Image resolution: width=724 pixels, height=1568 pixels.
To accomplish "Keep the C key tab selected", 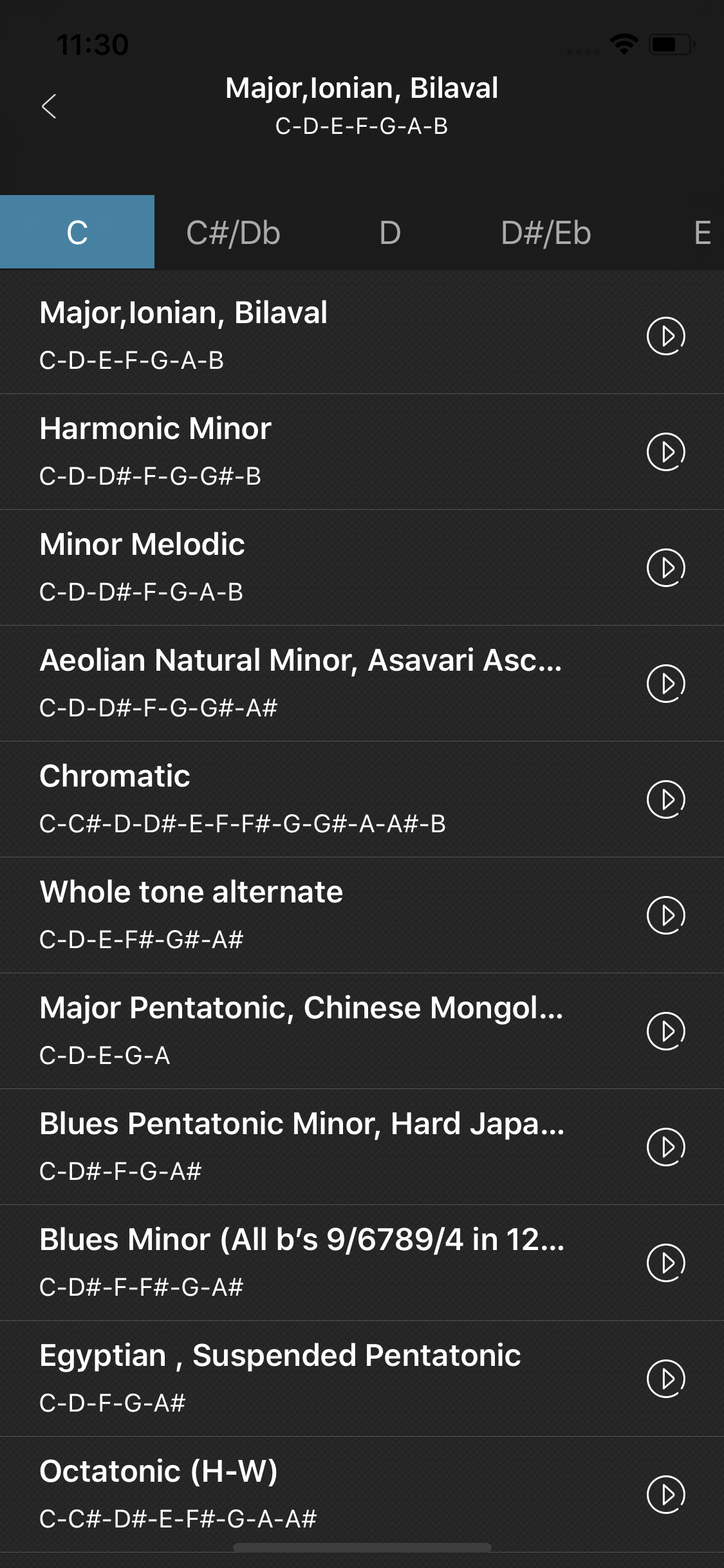I will pyautogui.click(x=77, y=232).
